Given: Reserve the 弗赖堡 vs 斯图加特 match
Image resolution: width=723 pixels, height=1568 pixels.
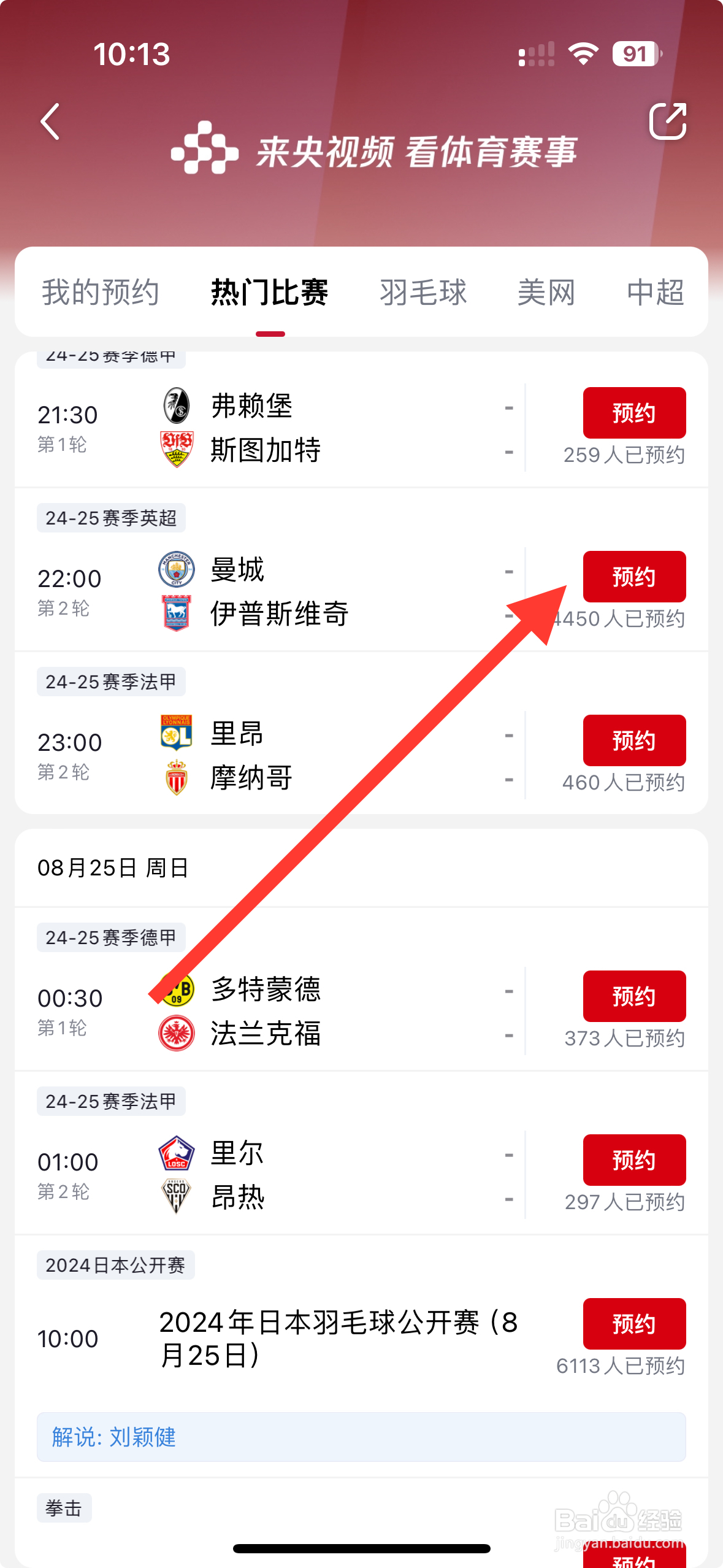Looking at the screenshot, I should point(634,413).
